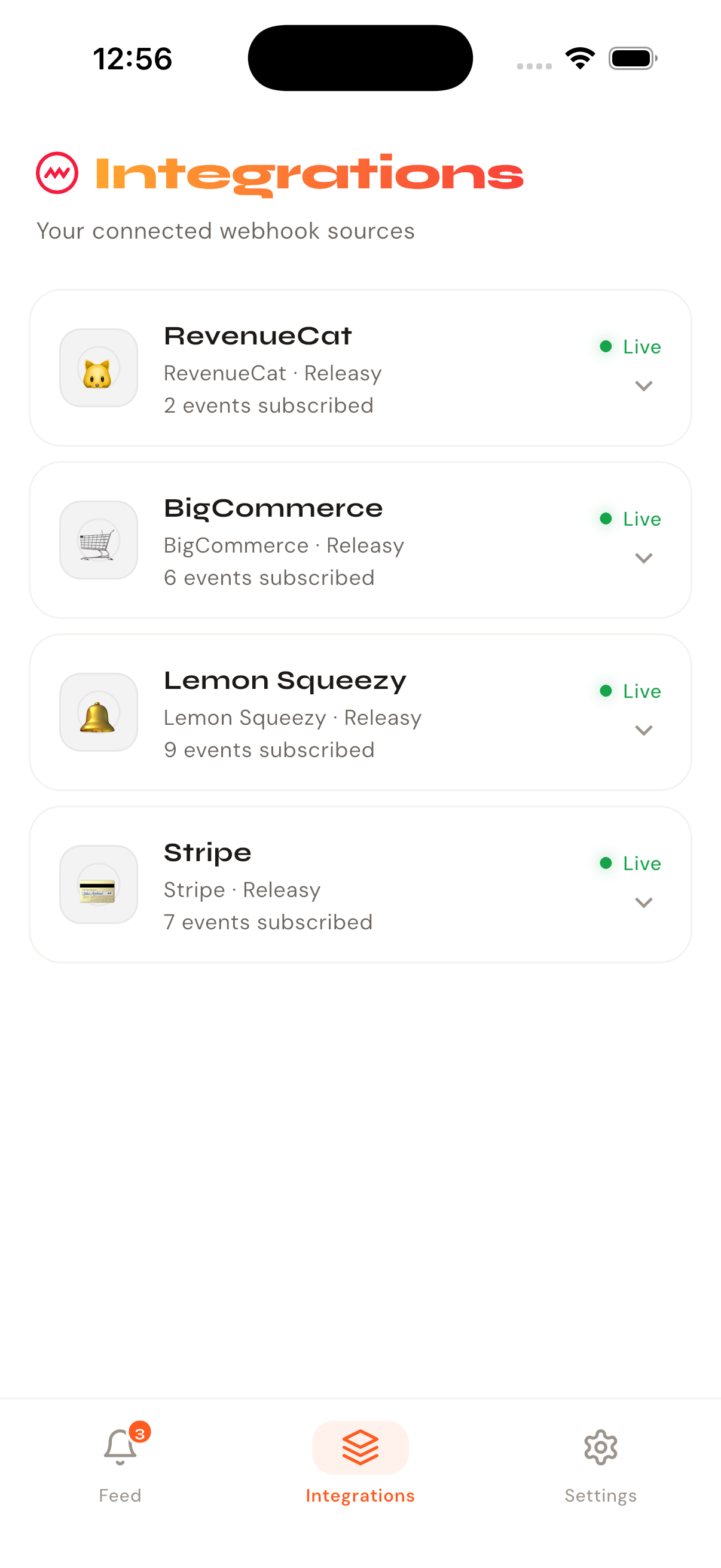
Task: Expand the Lemon Squeezy integration details
Action: point(644,730)
